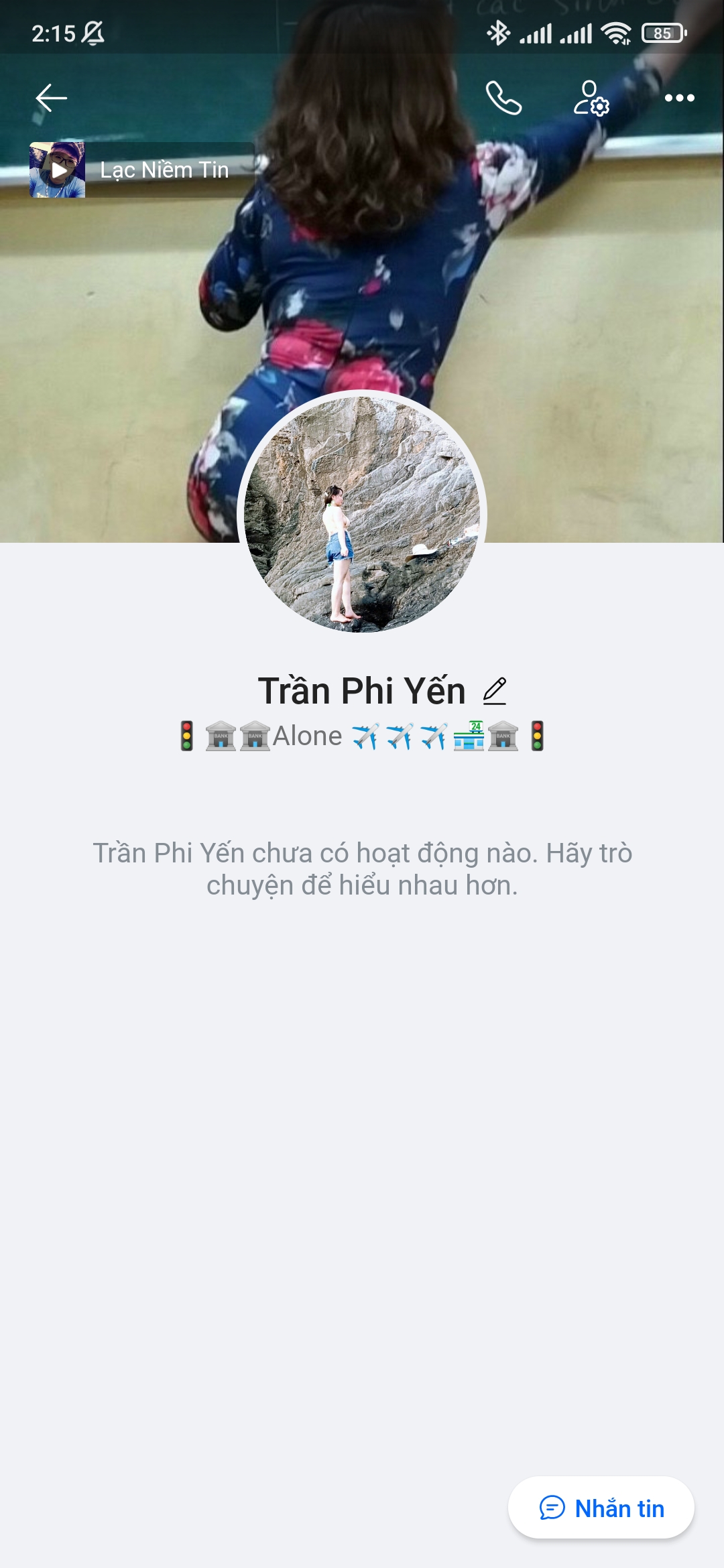The height and width of the screenshot is (1568, 724).
Task: Edit the nickname with the pencil icon
Action: pos(495,691)
